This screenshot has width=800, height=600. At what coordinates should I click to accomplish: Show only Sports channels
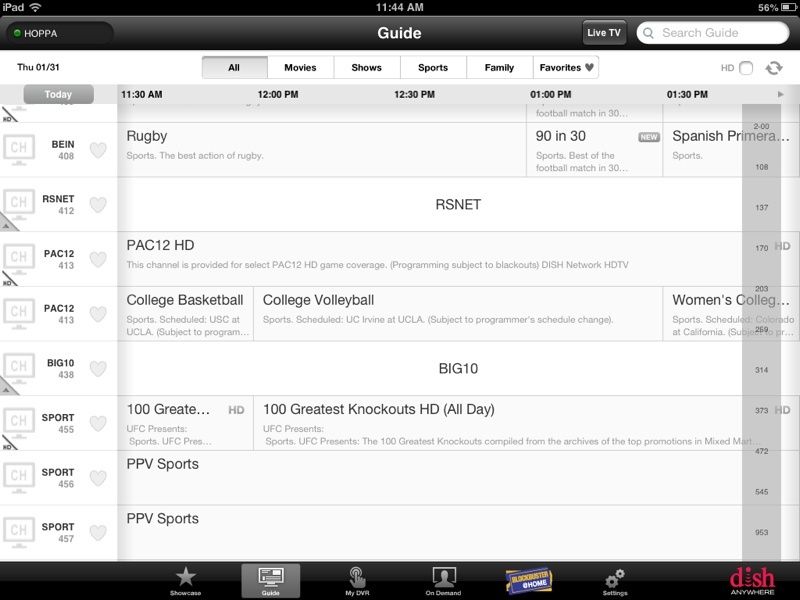pyautogui.click(x=433, y=68)
